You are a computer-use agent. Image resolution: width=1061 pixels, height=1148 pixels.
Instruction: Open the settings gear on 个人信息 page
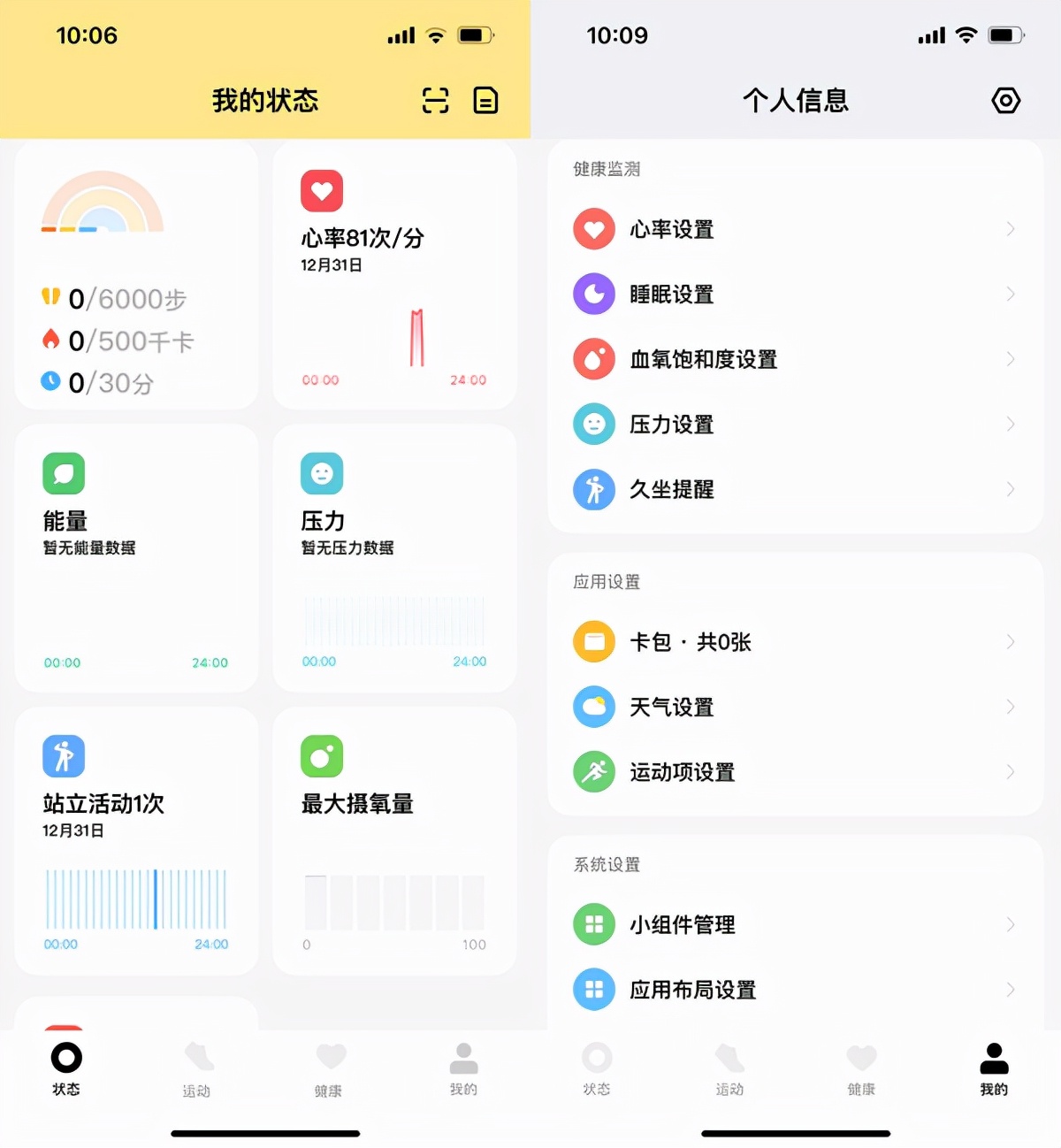(1005, 101)
